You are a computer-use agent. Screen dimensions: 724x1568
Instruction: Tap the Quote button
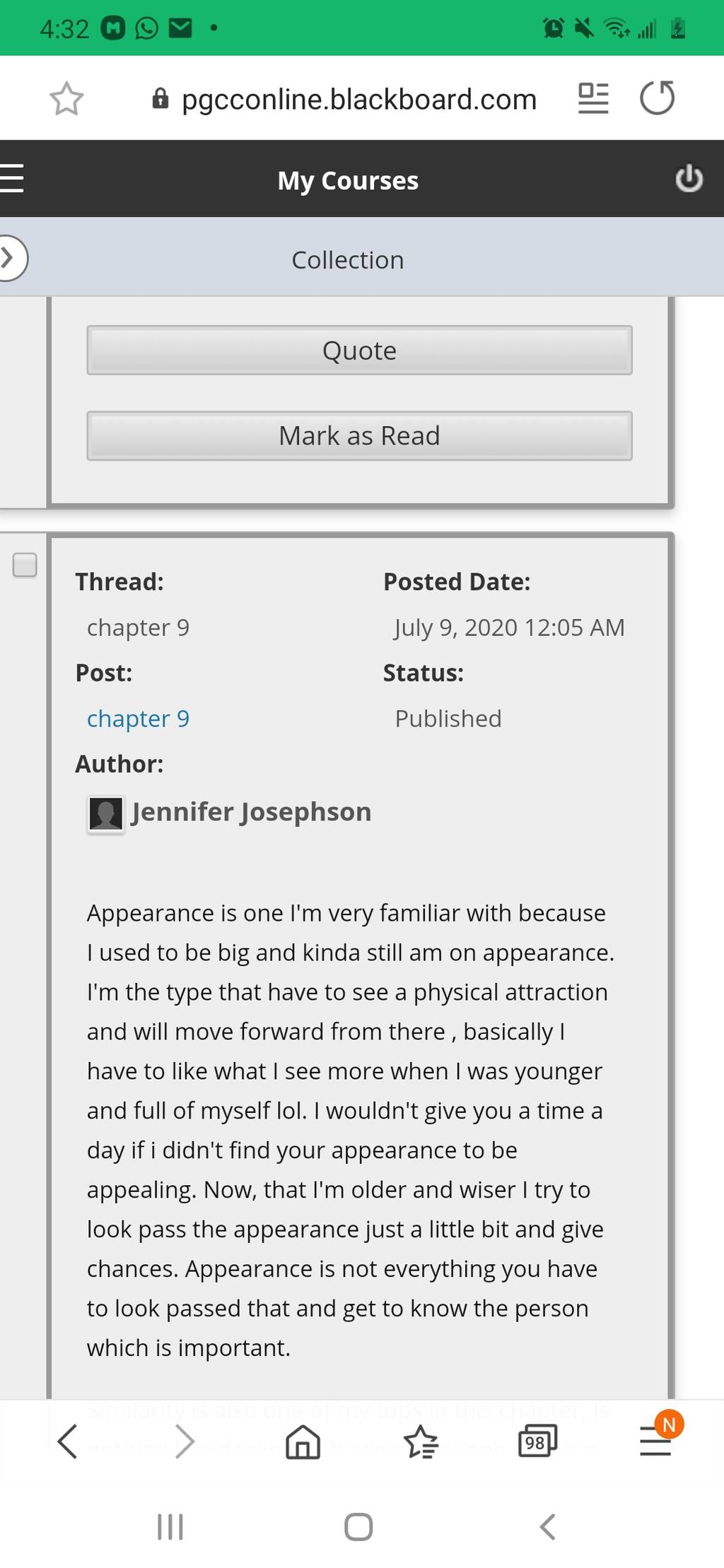tap(359, 350)
